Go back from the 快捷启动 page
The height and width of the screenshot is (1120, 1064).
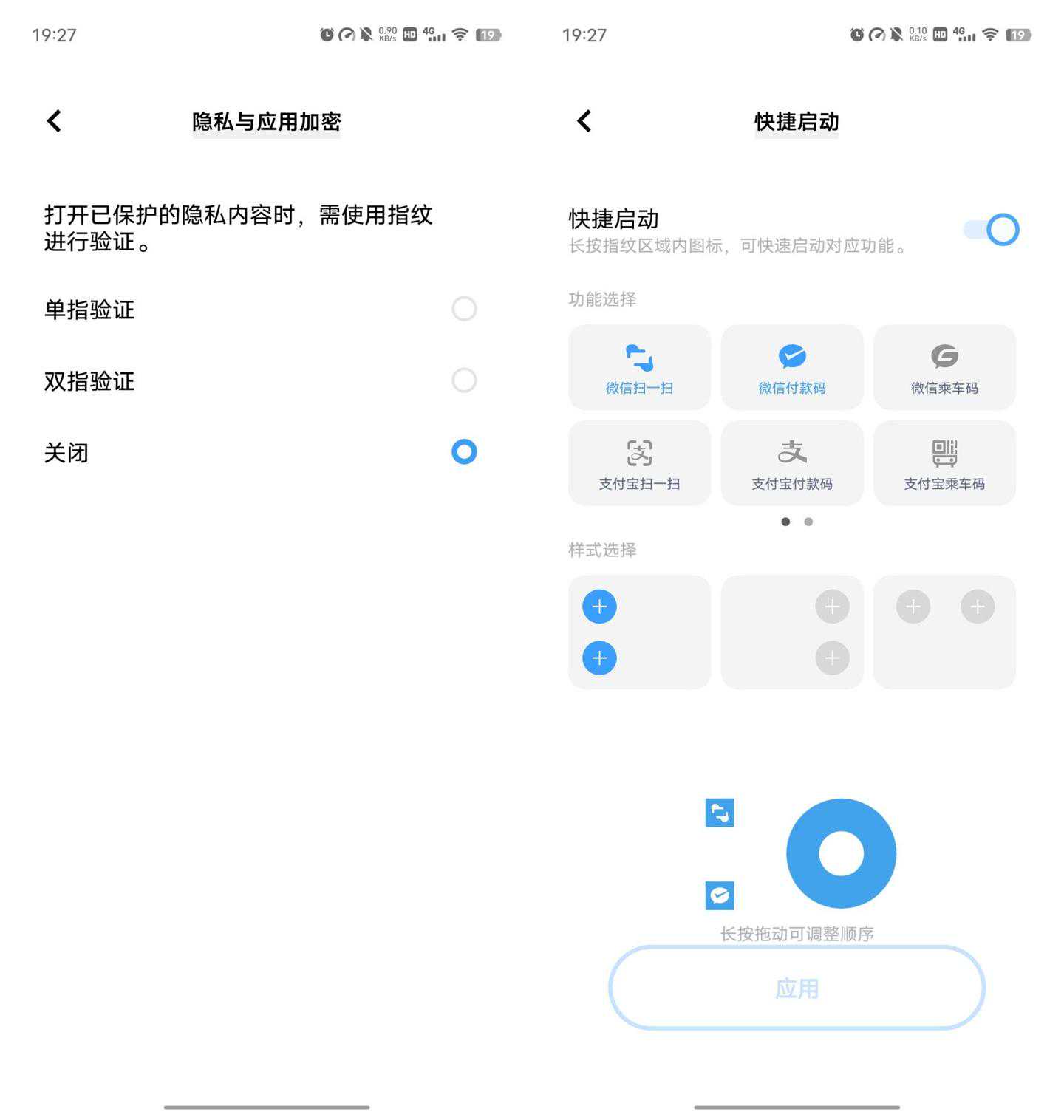coord(584,121)
